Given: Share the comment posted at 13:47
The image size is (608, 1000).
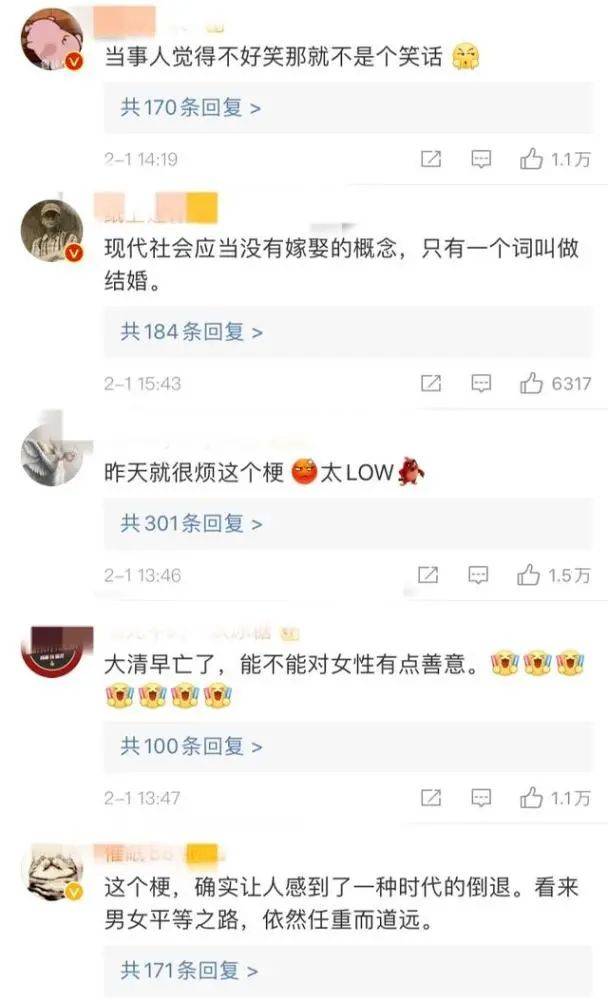Looking at the screenshot, I should point(431,798).
